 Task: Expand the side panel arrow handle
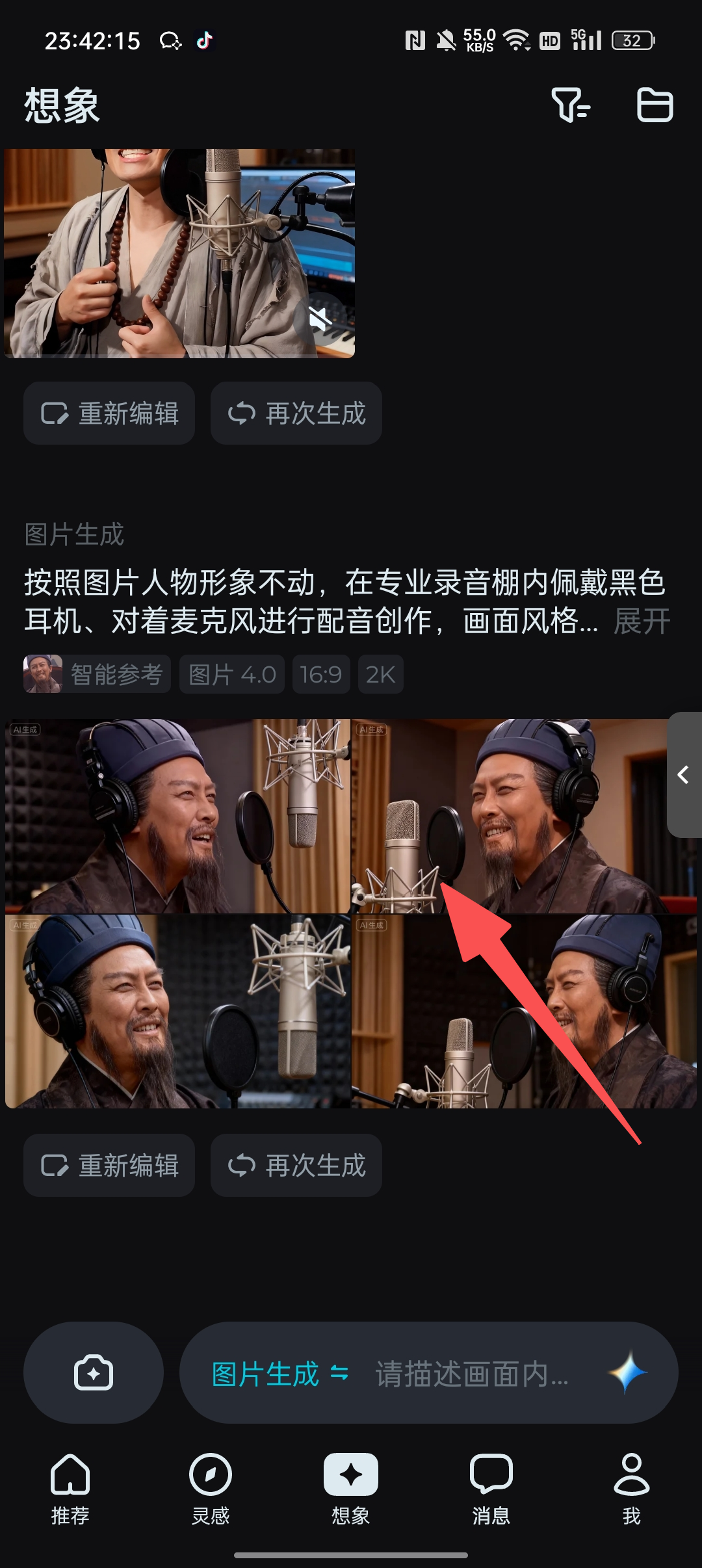pyautogui.click(x=684, y=775)
